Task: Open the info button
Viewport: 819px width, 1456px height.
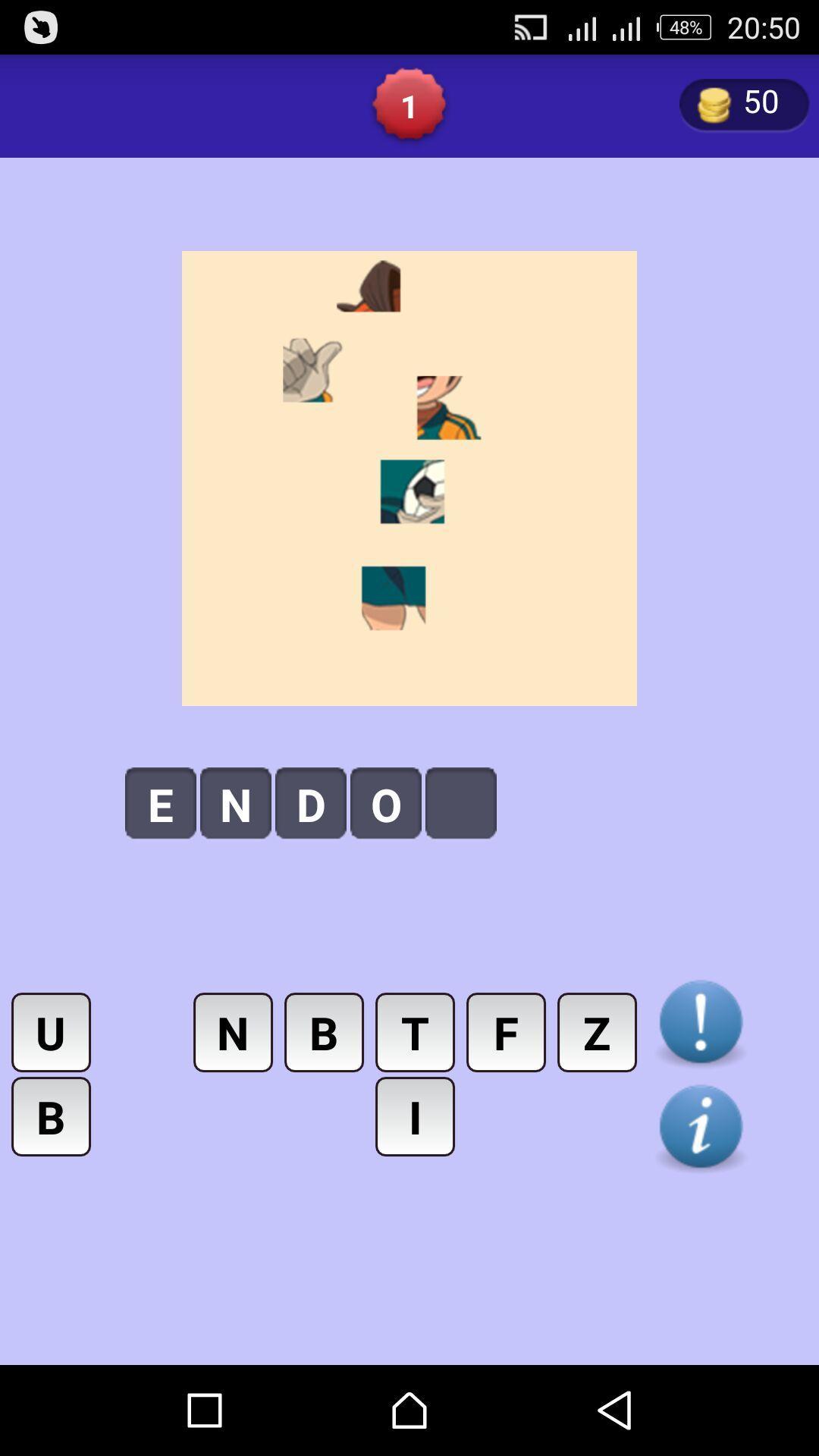Action: pyautogui.click(x=701, y=1127)
